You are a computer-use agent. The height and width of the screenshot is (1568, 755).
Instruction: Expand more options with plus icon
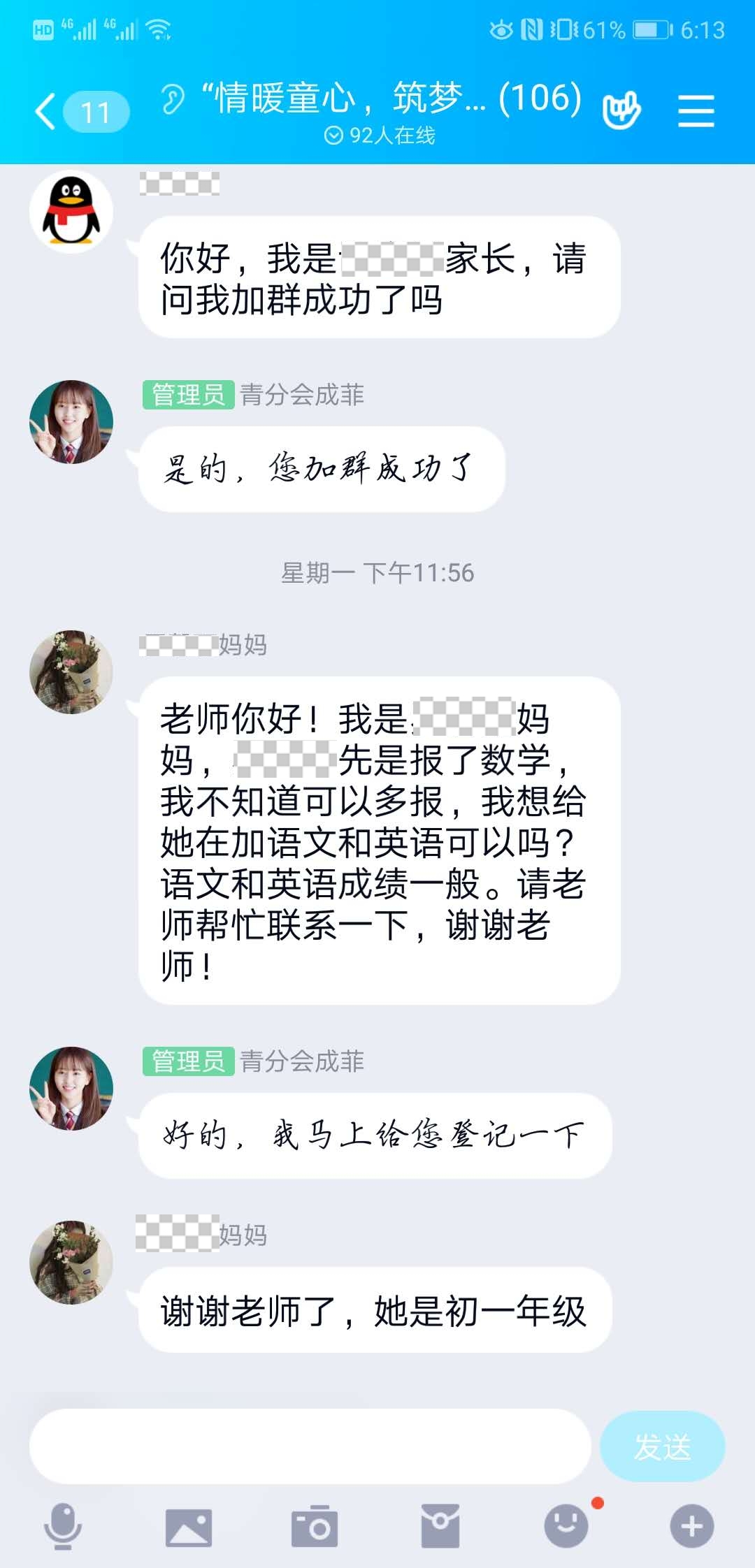[x=691, y=1527]
